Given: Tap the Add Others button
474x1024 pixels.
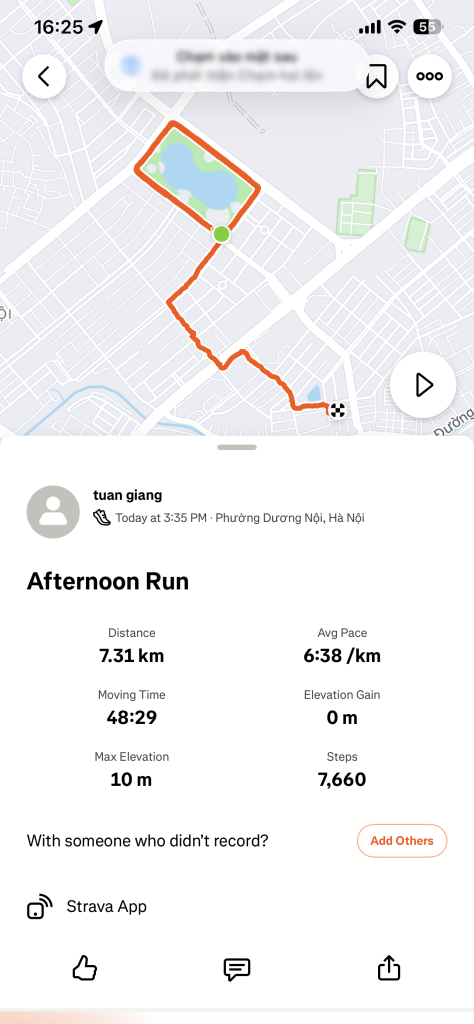Looking at the screenshot, I should tap(402, 840).
